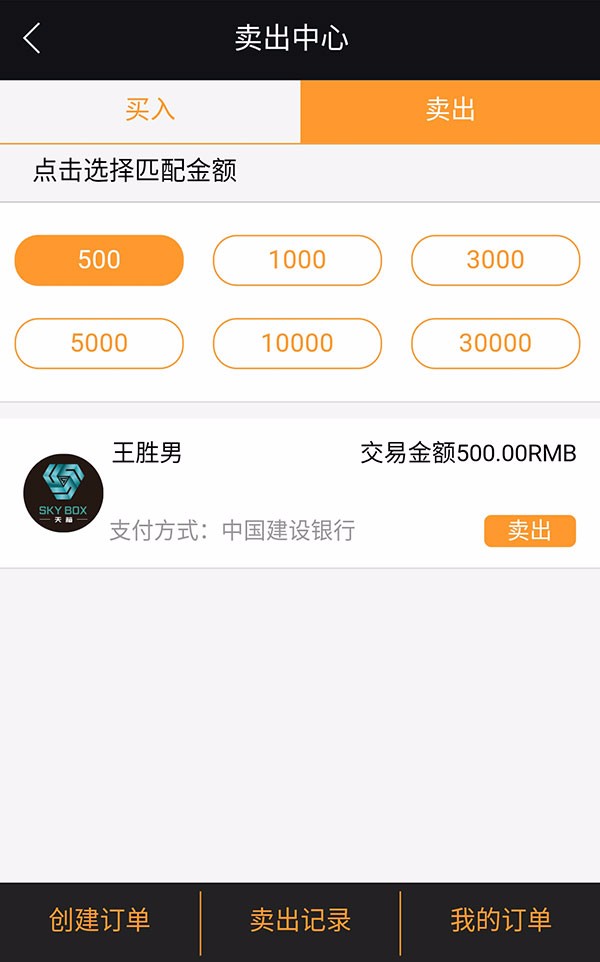The width and height of the screenshot is (600, 962).
Task: Tap the 5000 amount option
Action: pos(99,343)
